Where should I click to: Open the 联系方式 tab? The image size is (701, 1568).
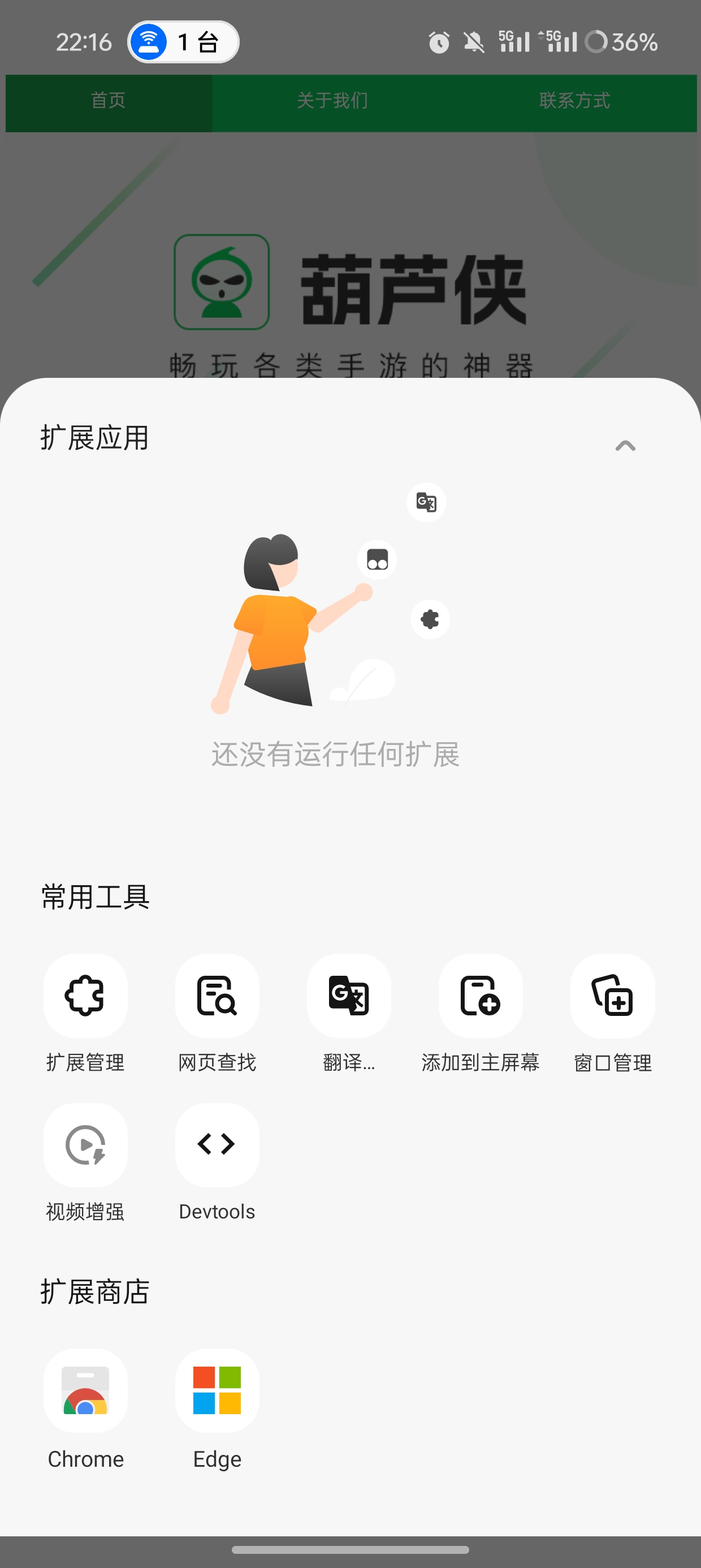point(574,101)
